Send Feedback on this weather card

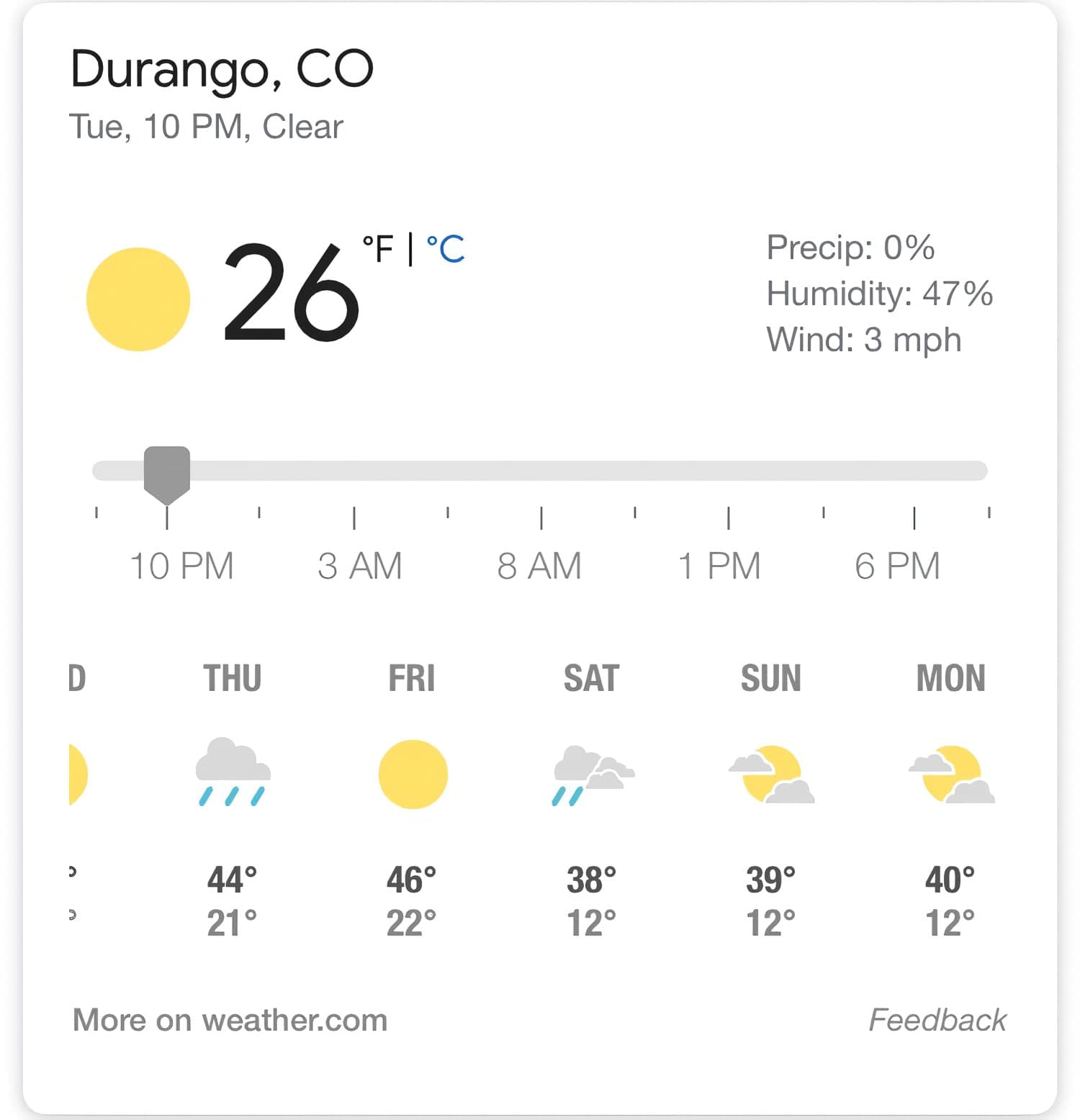pos(937,1020)
